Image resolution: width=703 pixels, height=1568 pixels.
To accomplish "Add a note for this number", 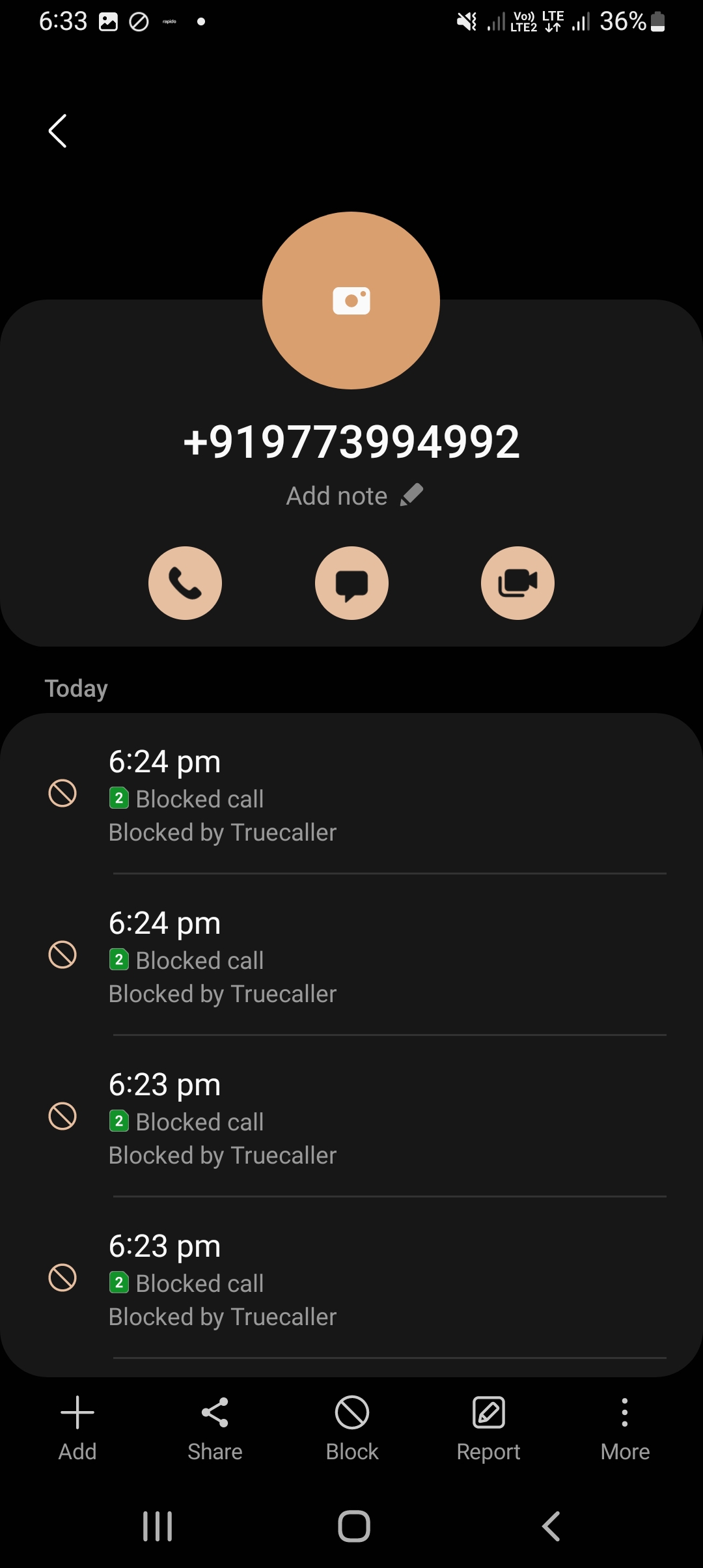I will coord(355,496).
